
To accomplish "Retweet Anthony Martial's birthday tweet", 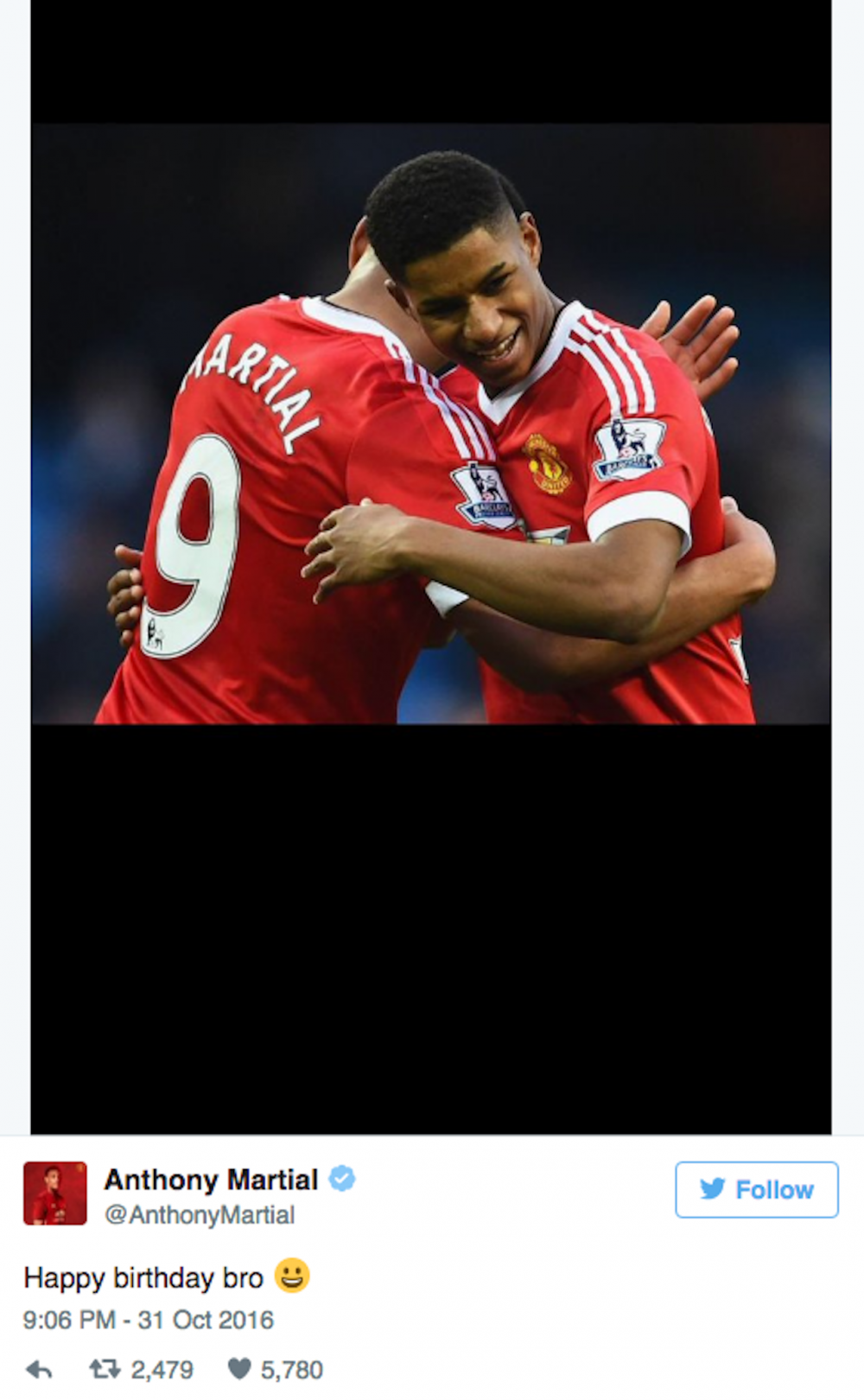I will [105, 1369].
